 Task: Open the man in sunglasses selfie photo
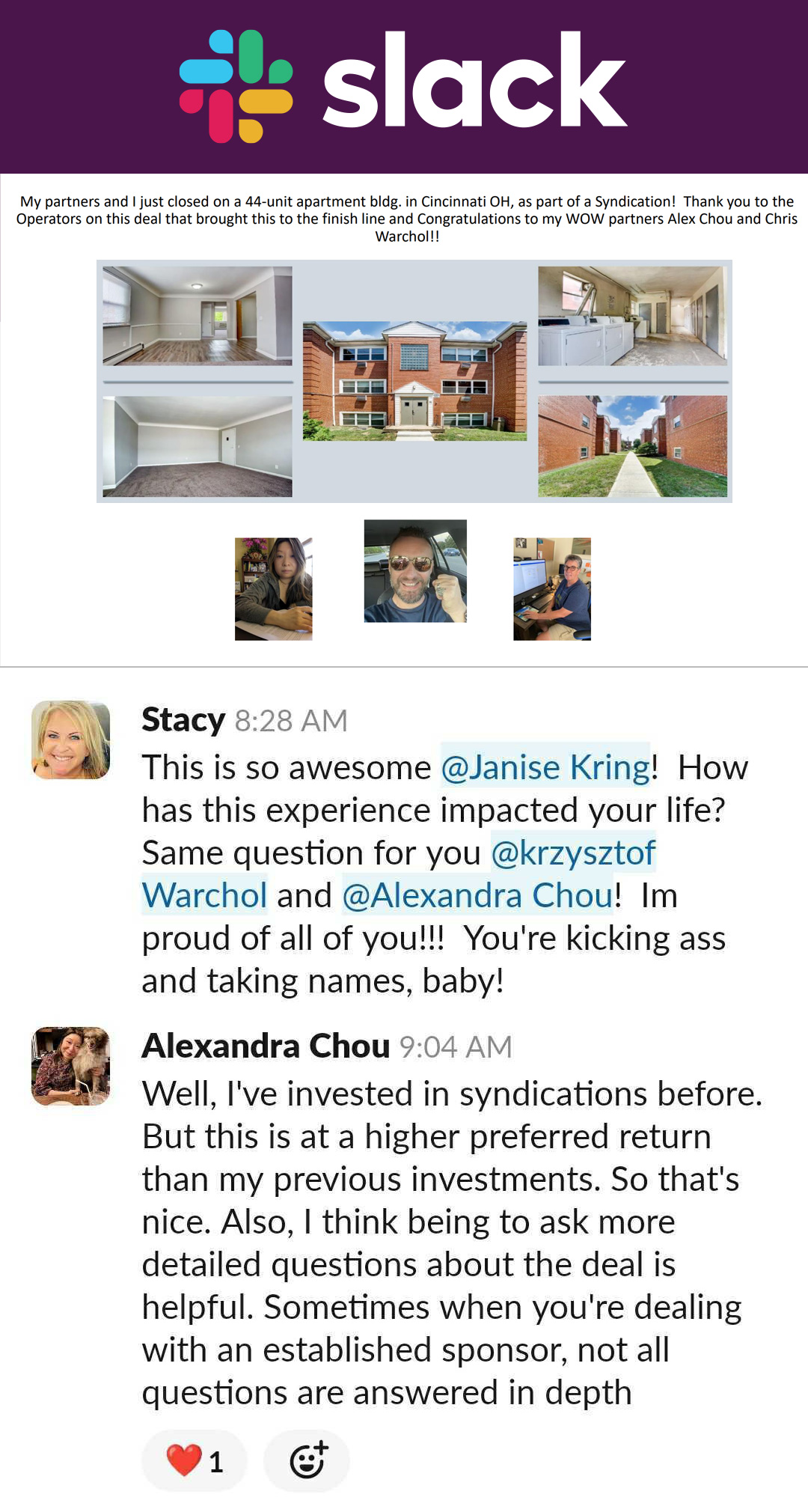pos(414,573)
